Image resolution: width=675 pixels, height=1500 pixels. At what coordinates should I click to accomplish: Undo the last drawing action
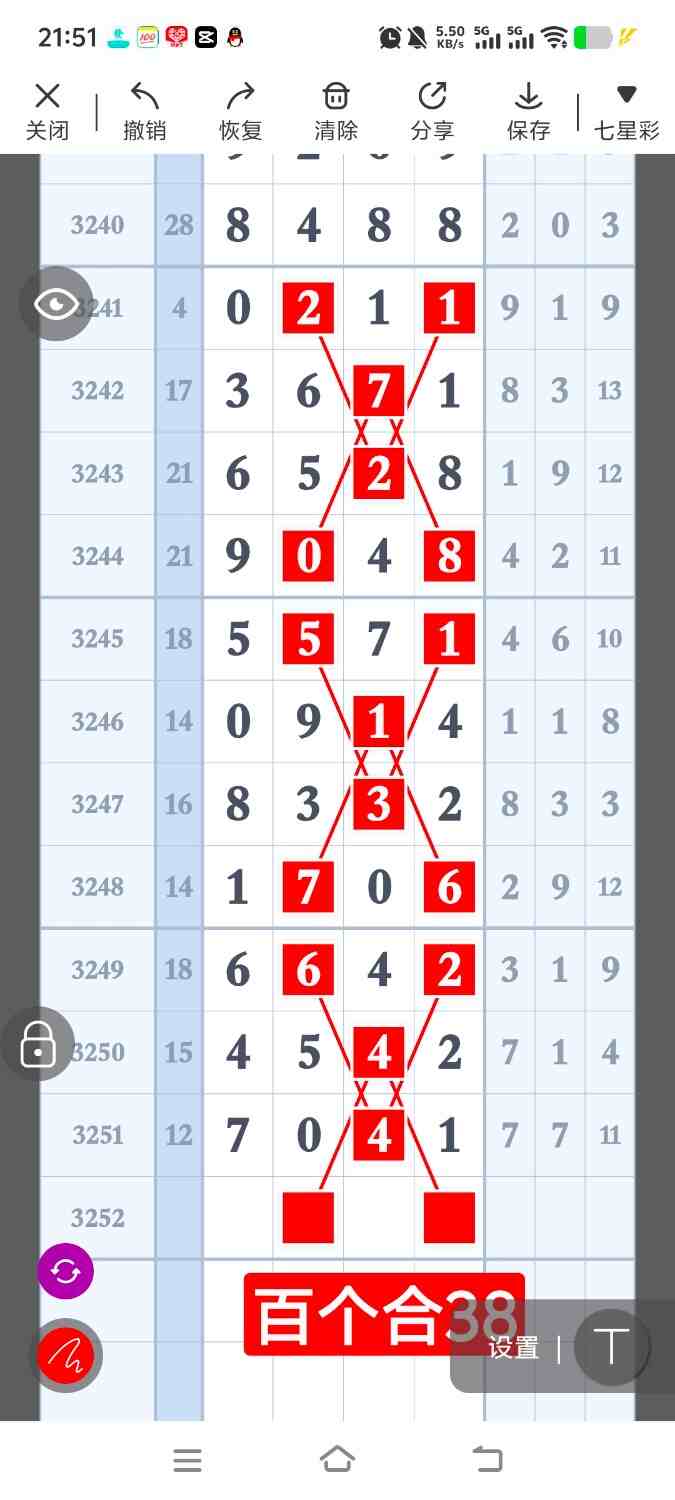[144, 111]
